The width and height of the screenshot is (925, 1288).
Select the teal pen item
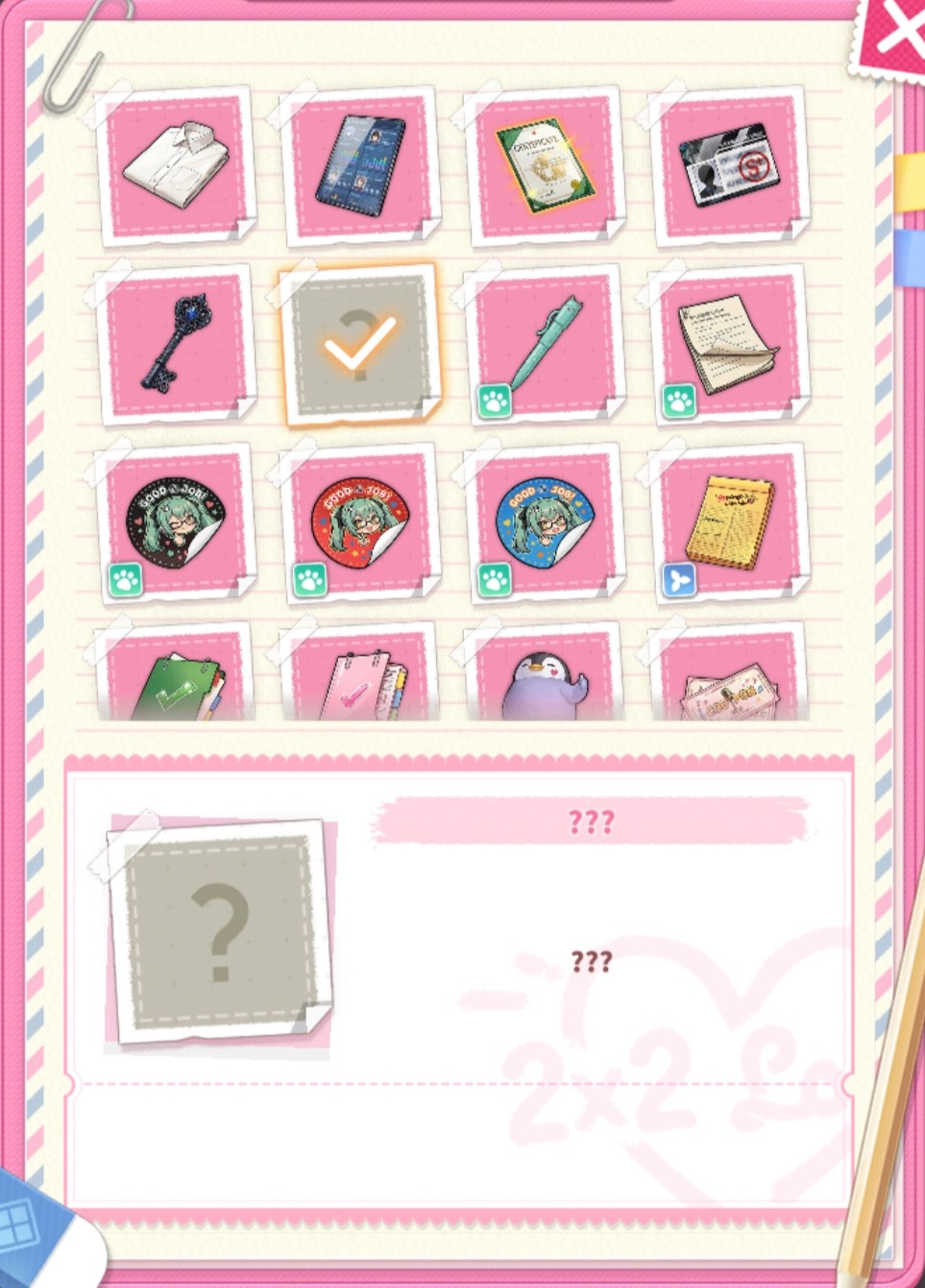coord(545,344)
